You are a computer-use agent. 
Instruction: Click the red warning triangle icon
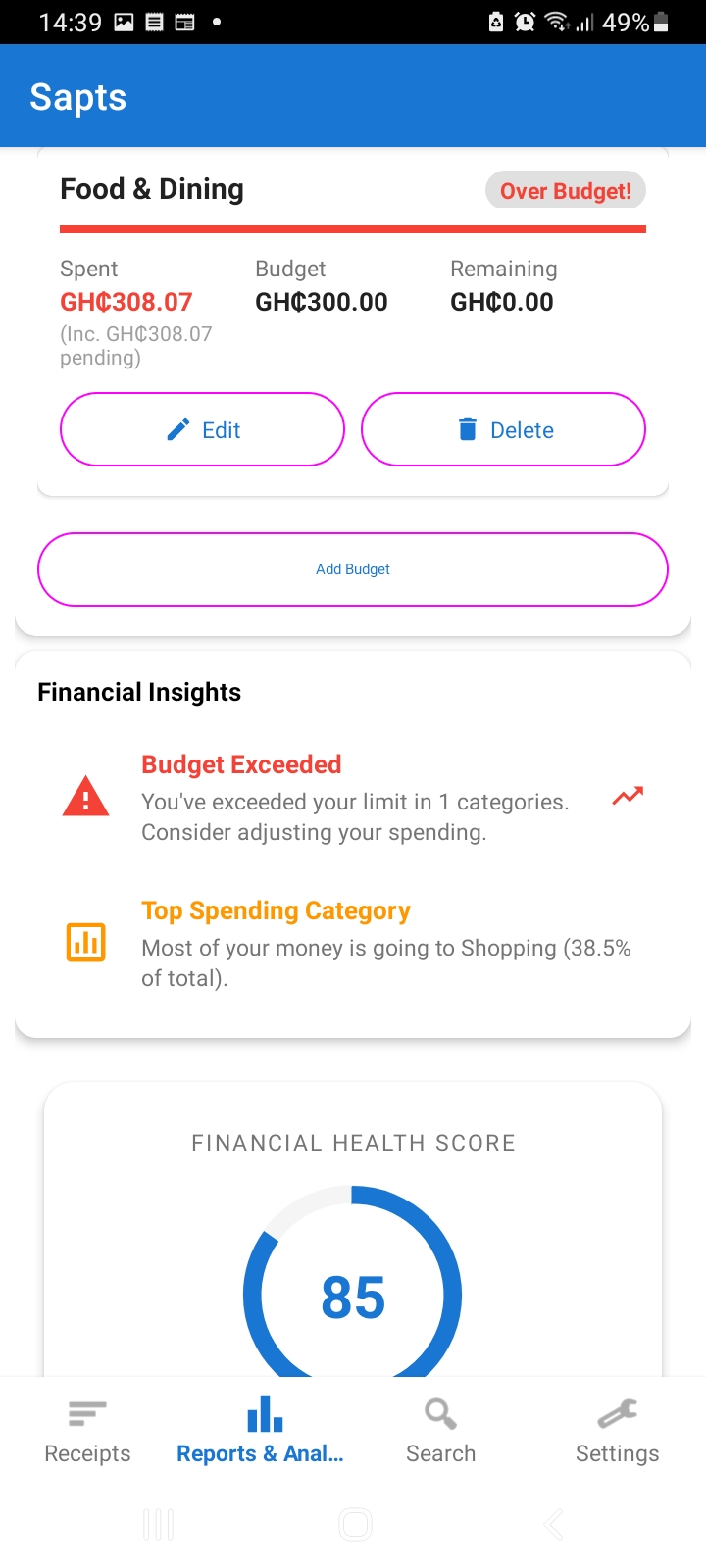coord(85,796)
